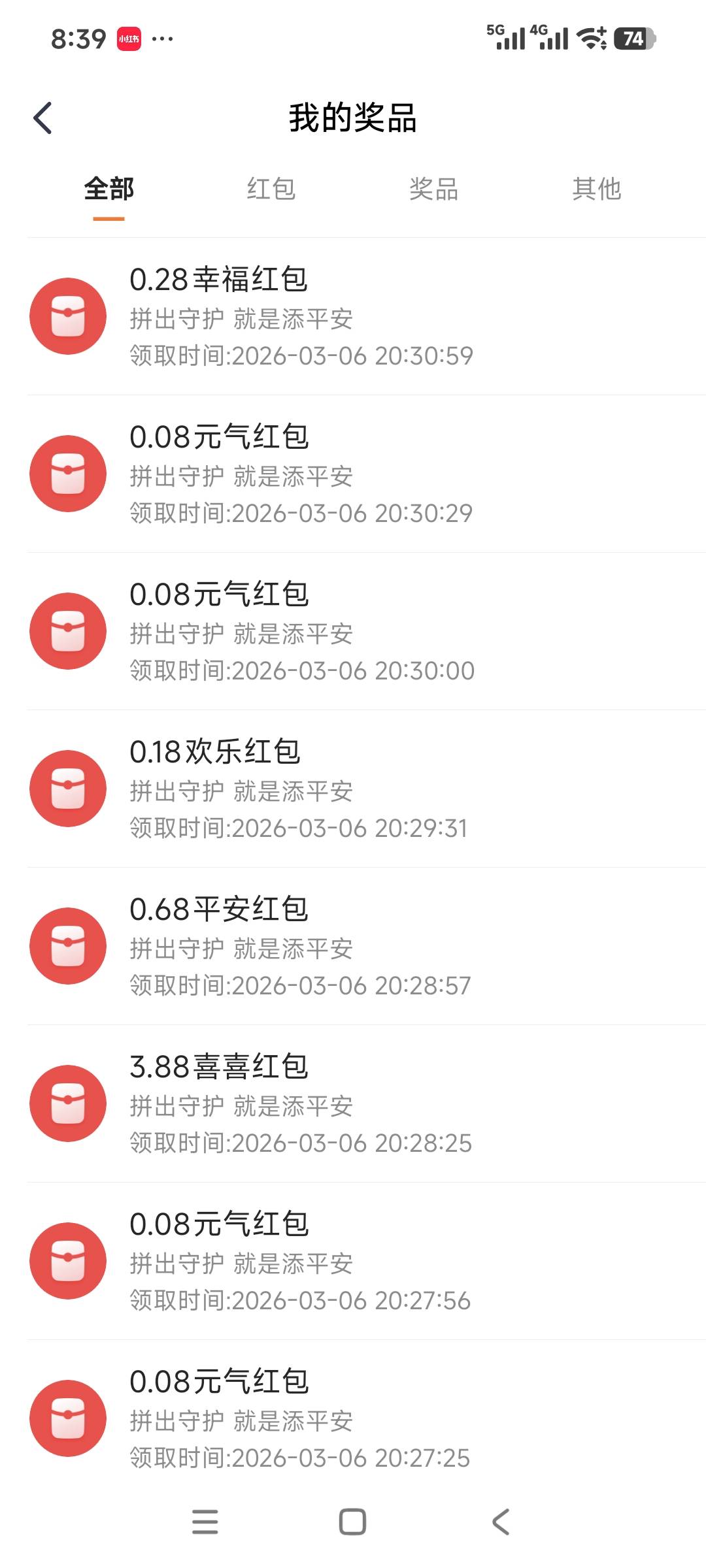Select the 全部 tab

109,189
